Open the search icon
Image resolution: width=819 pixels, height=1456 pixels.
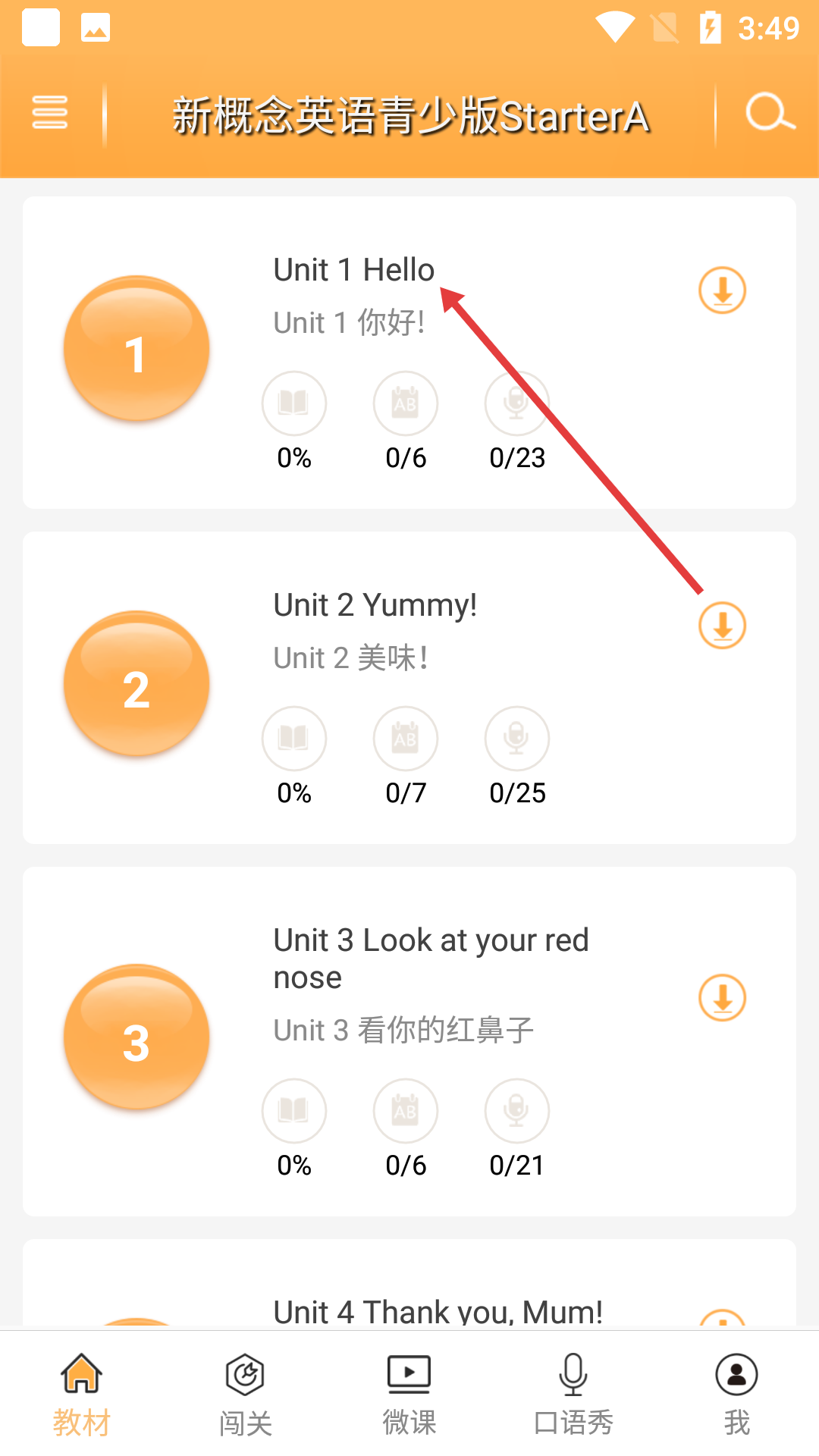(x=770, y=113)
